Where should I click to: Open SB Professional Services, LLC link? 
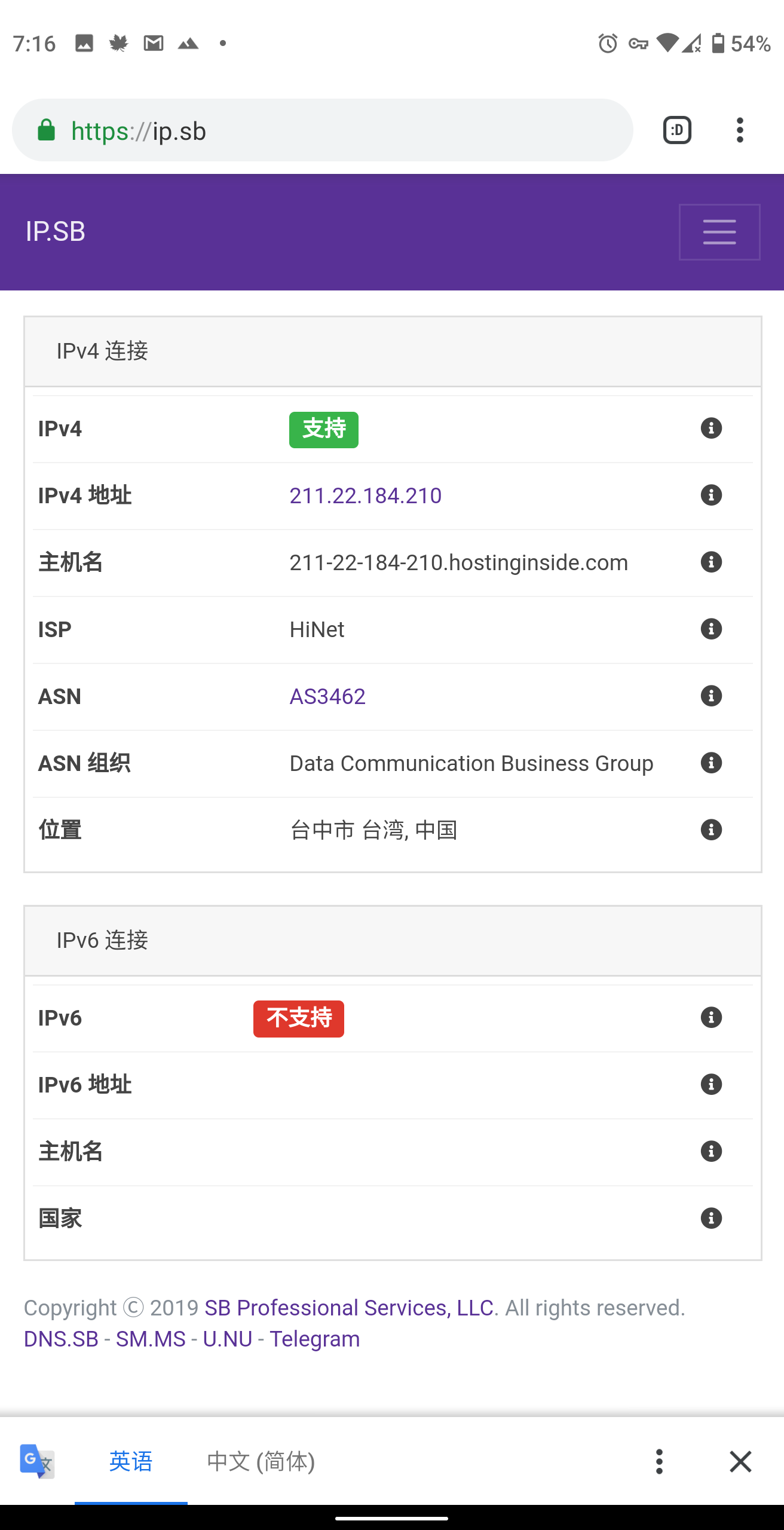tap(349, 1308)
